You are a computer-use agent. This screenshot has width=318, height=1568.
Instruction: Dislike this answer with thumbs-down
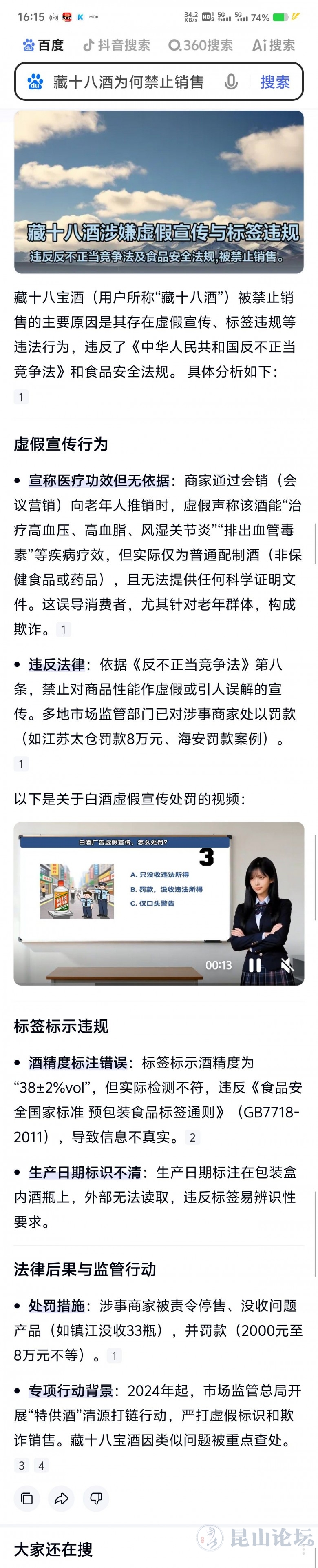(x=96, y=1498)
